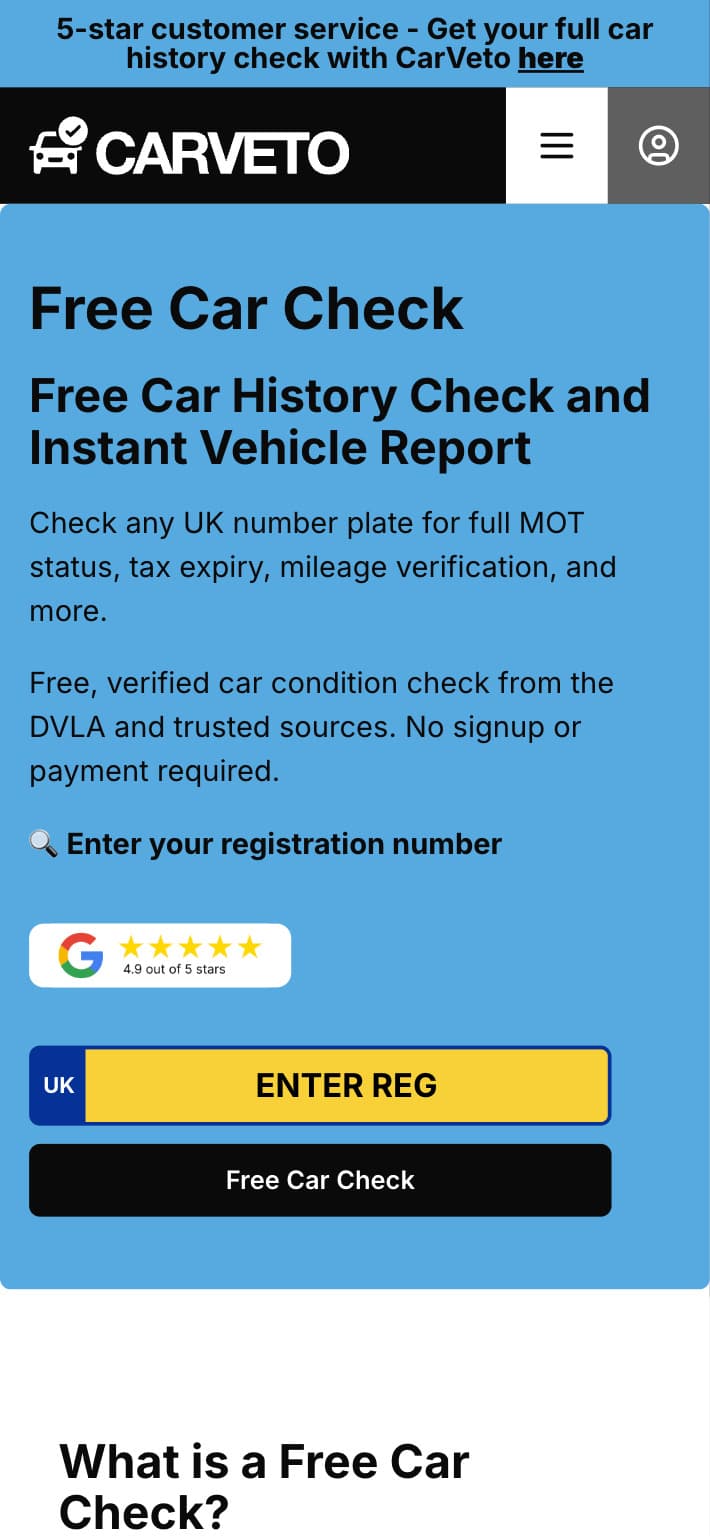The image size is (710, 1536).
Task: Follow the 'here' link in the banner
Action: [550, 58]
